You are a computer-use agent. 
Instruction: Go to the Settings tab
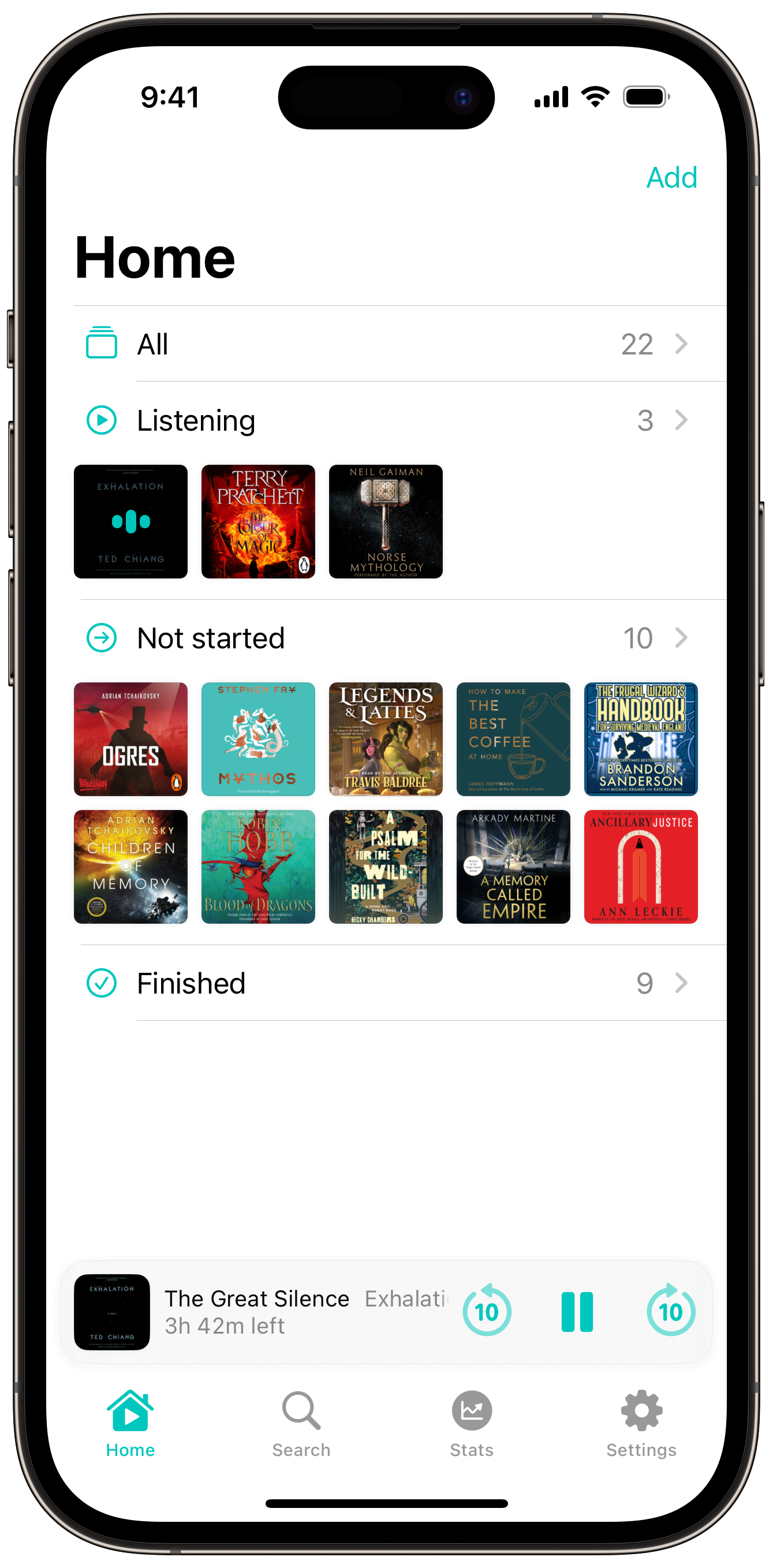(641, 1424)
